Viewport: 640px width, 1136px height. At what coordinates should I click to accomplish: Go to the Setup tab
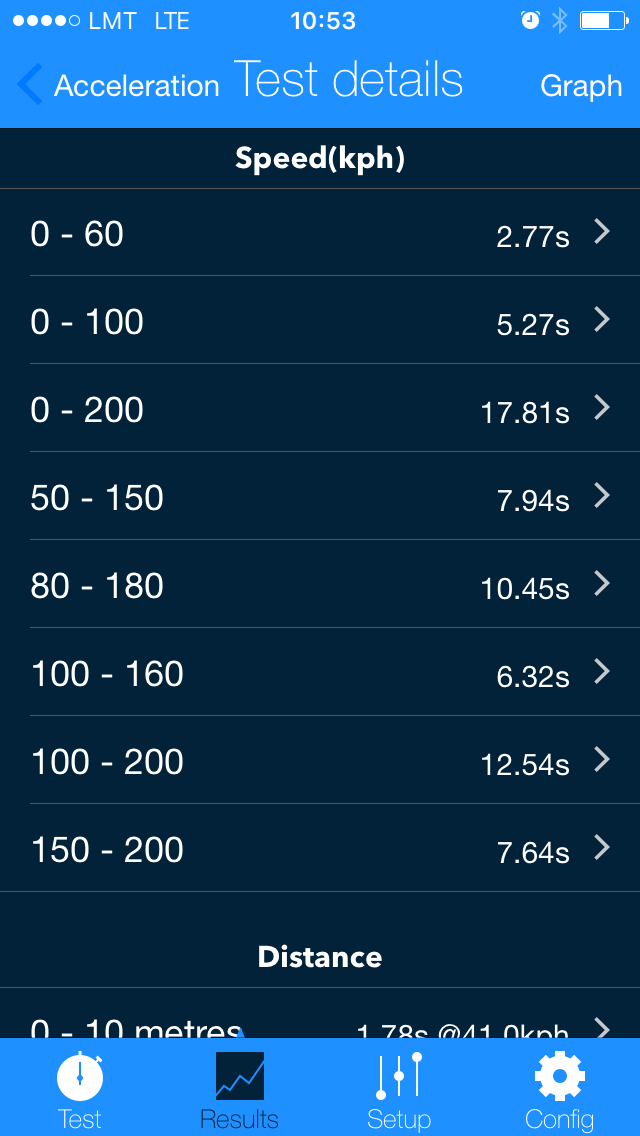[399, 1088]
